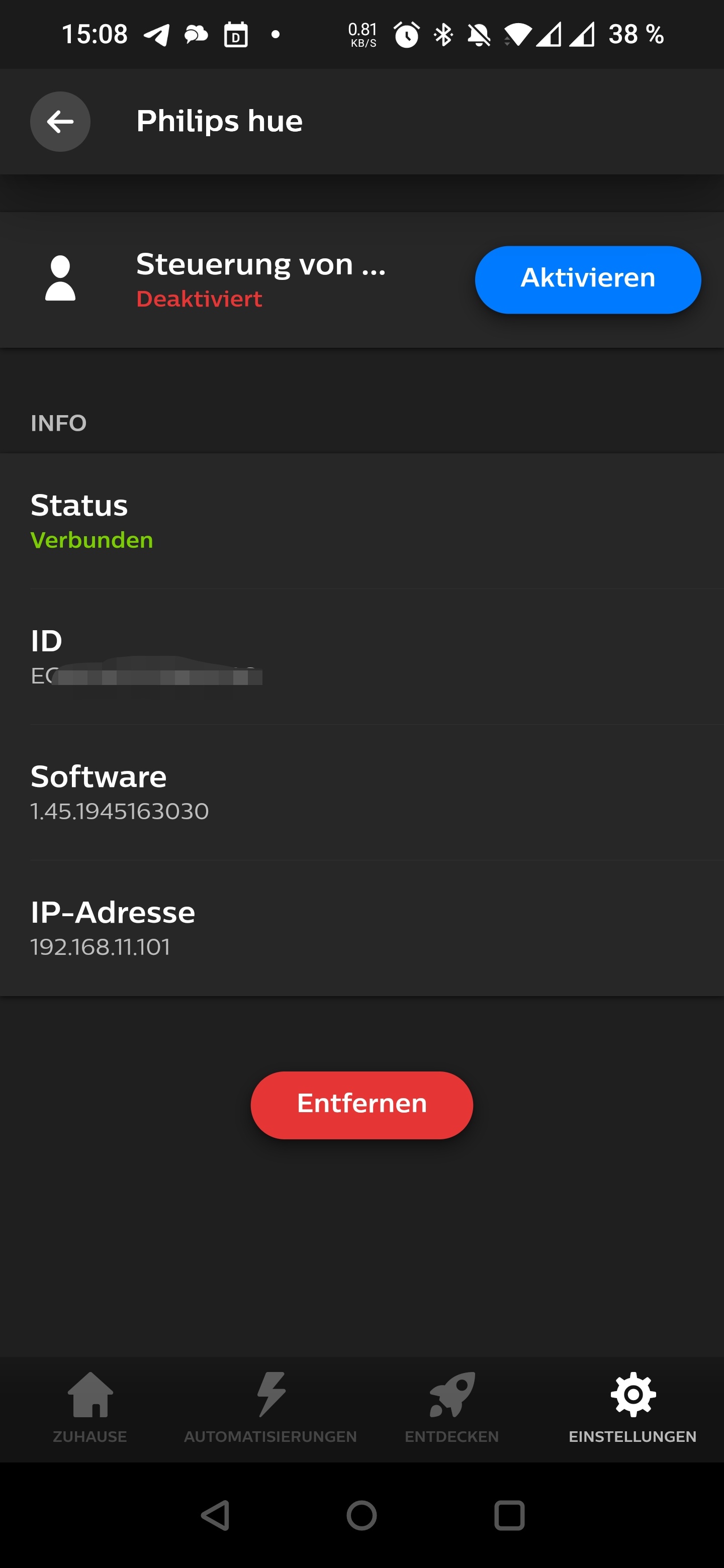Open recent apps from navigation bar

[509, 1515]
